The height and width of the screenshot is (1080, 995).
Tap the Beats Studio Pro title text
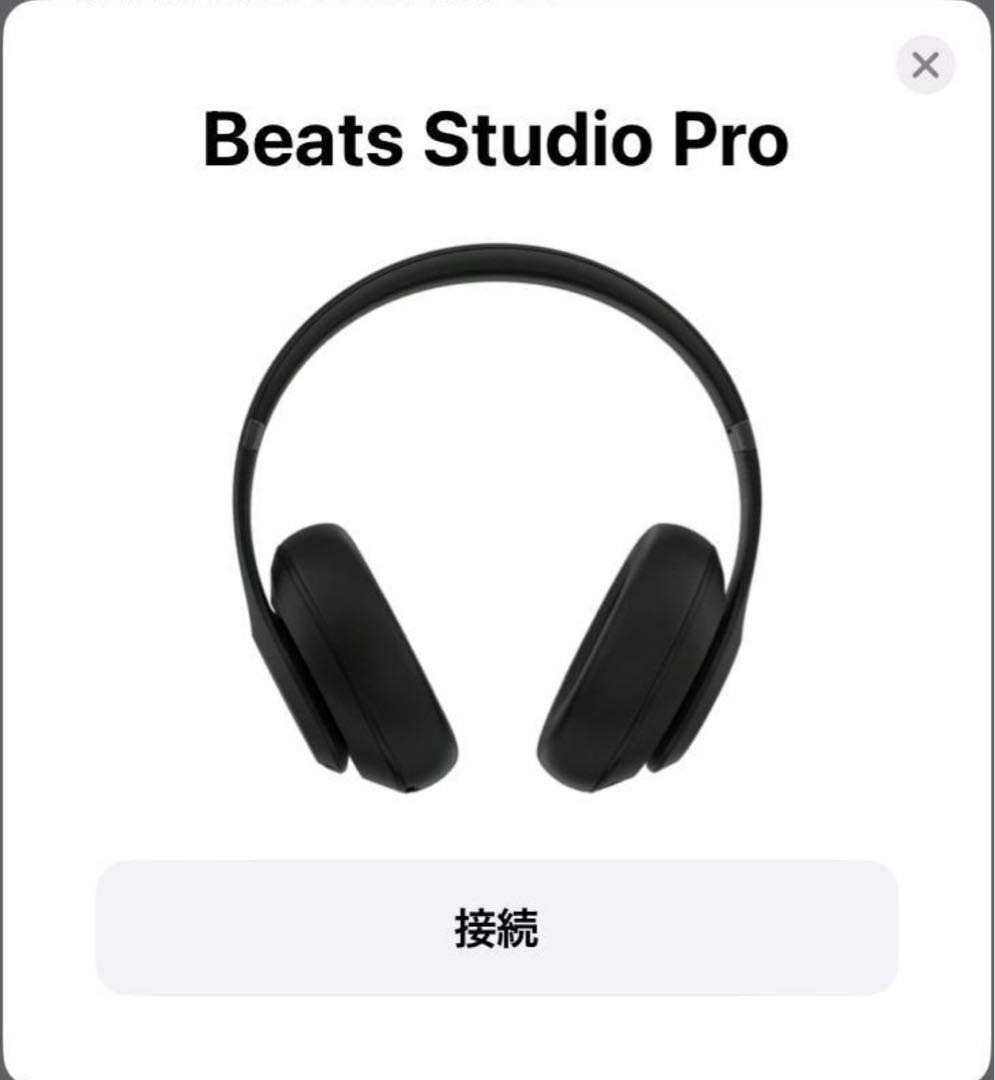point(497,141)
